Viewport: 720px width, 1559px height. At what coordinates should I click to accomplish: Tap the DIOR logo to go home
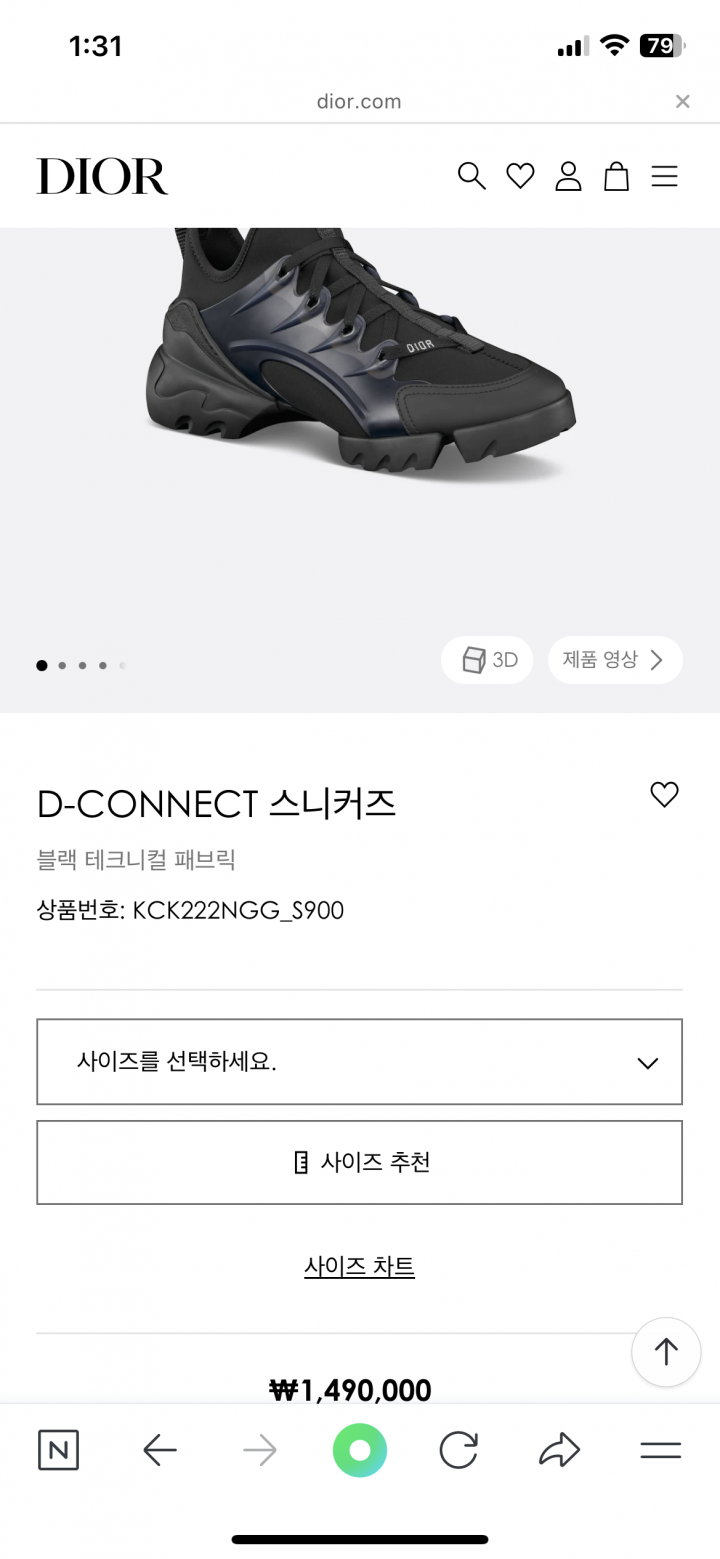pyautogui.click(x=102, y=176)
